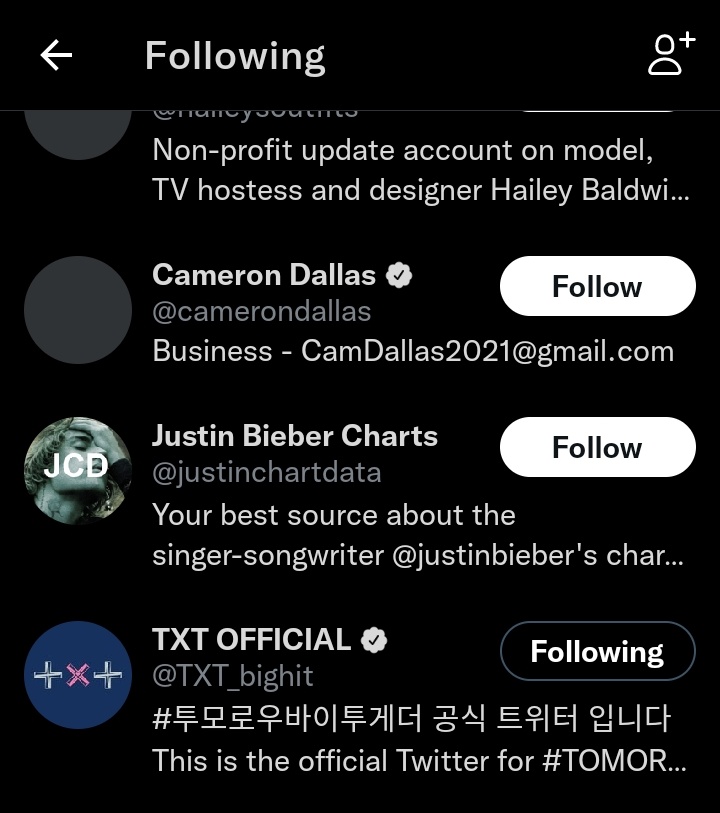
Task: Unfollow TXT OFFICIAL using the Following button
Action: 597,650
